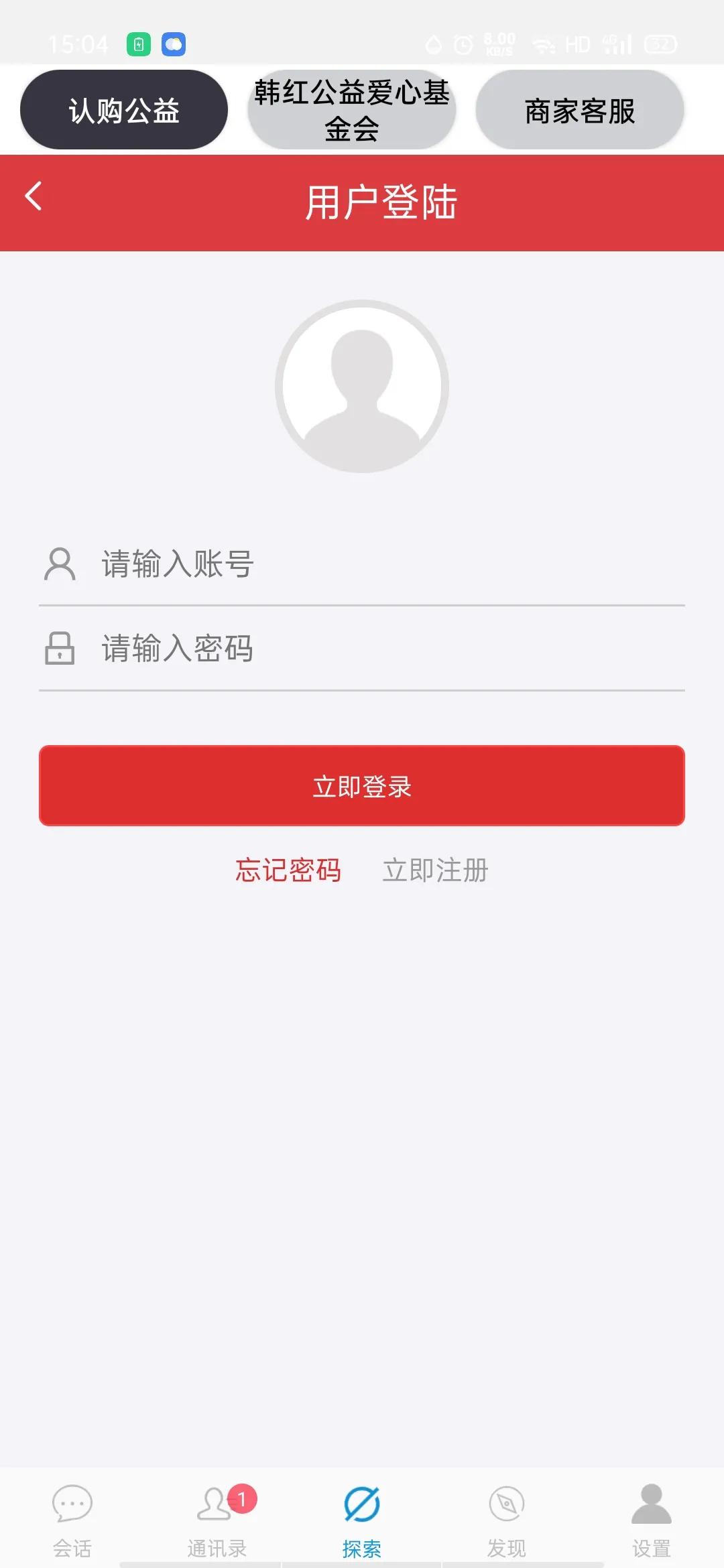Open 忘记密码 forgot password link
Screen dimensions: 724x1568
(288, 870)
